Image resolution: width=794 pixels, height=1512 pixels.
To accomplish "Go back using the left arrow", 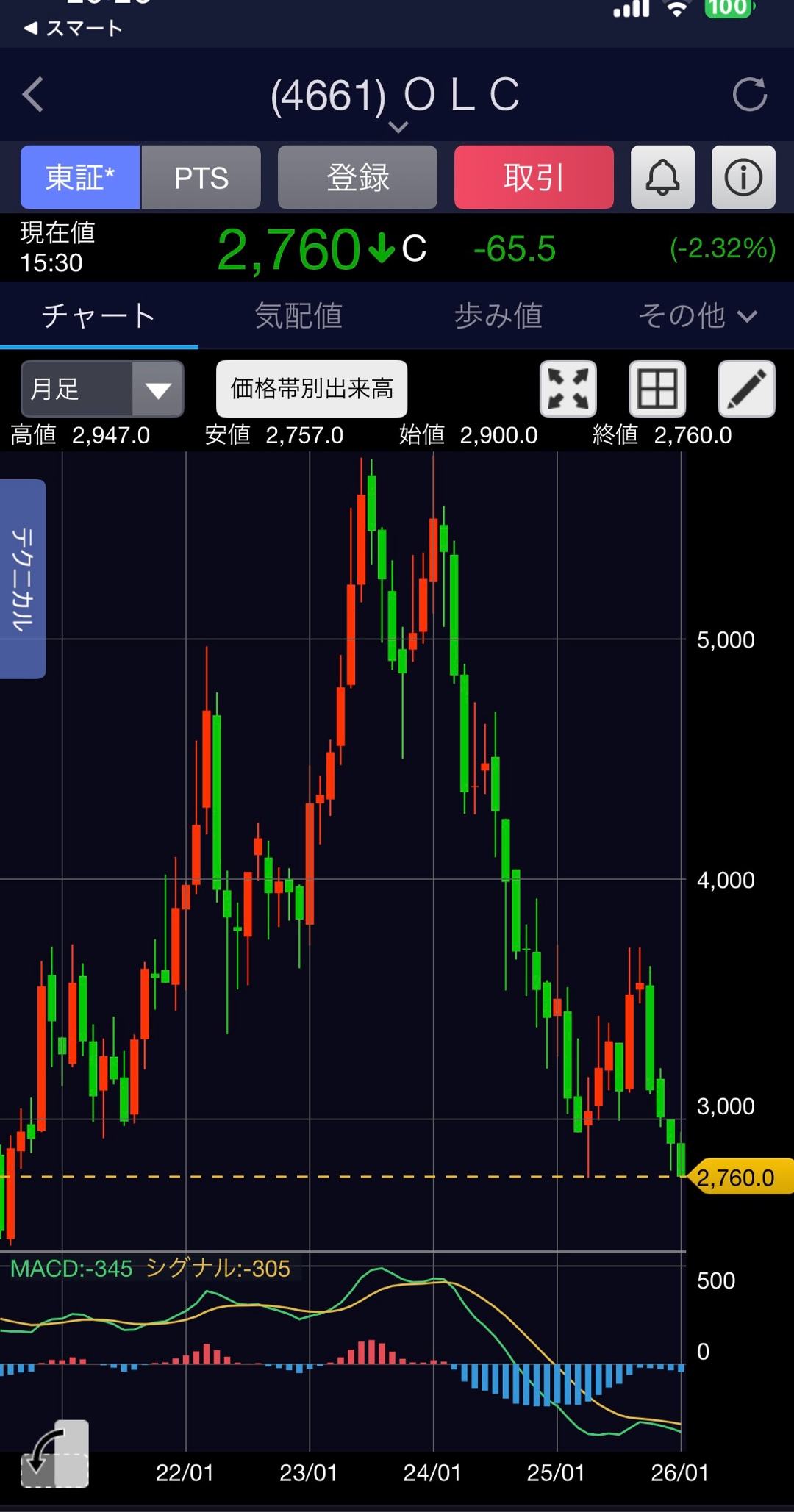I will [x=33, y=95].
